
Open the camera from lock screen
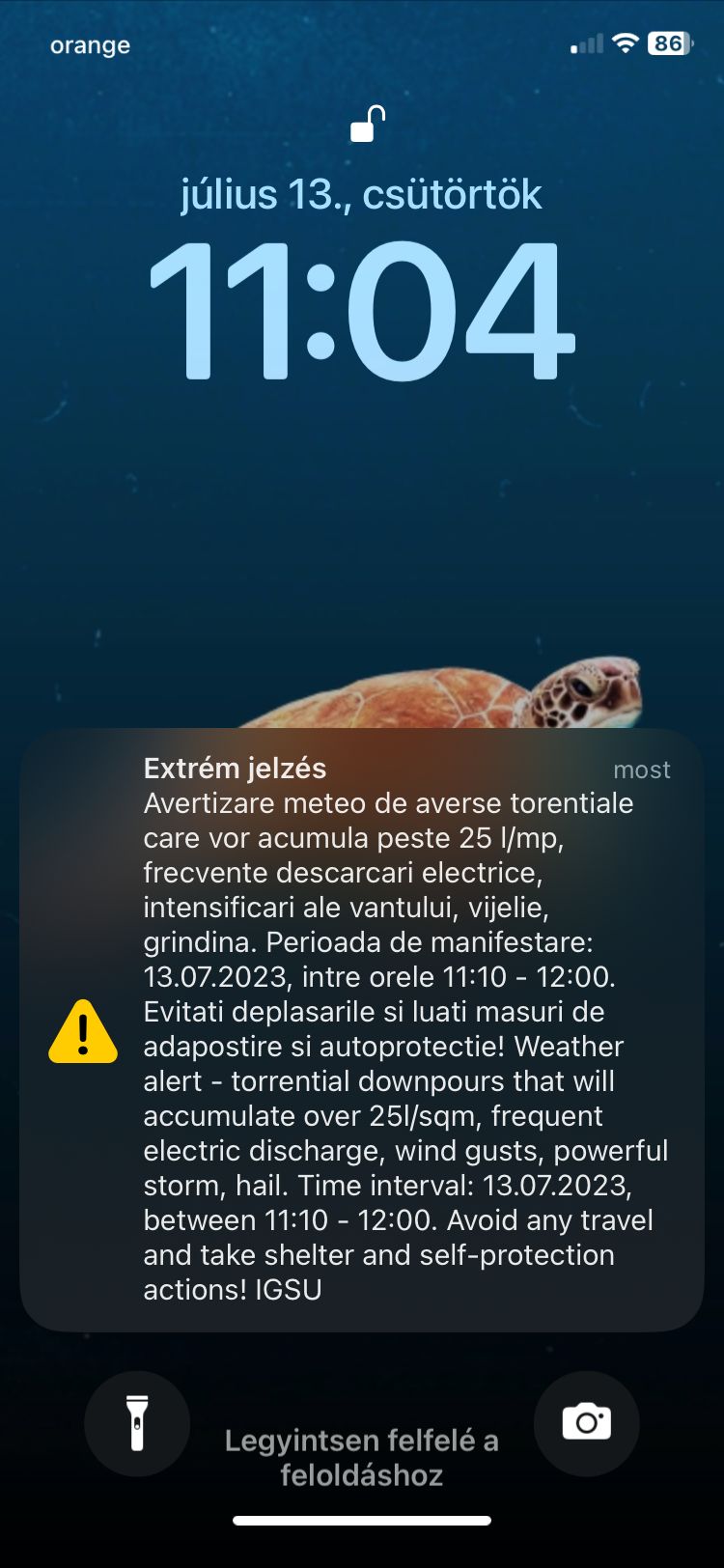pos(586,1423)
